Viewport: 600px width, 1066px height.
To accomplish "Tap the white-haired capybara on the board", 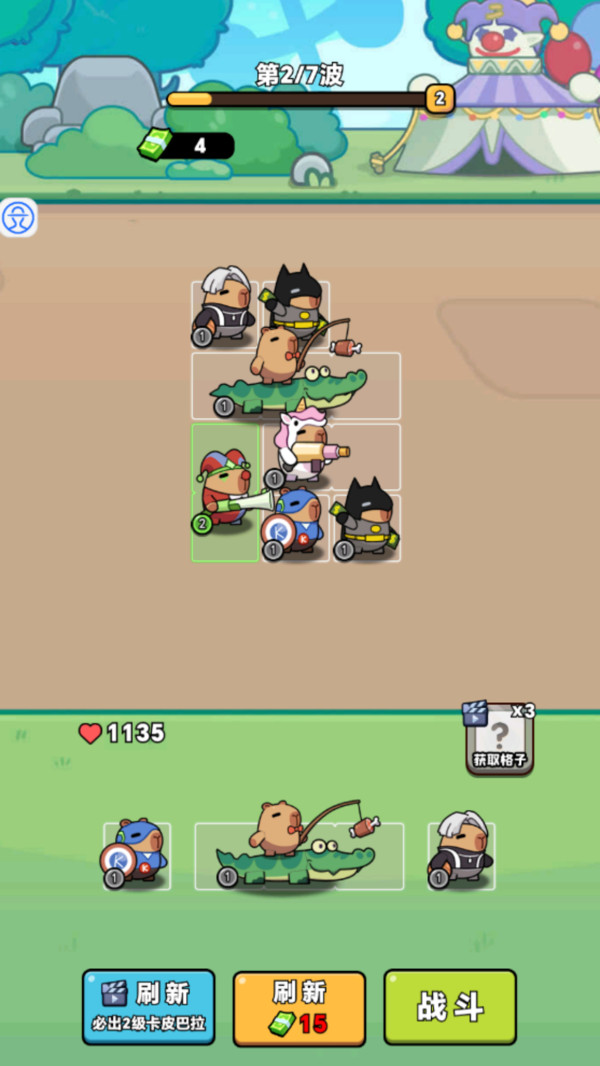I will click(224, 306).
